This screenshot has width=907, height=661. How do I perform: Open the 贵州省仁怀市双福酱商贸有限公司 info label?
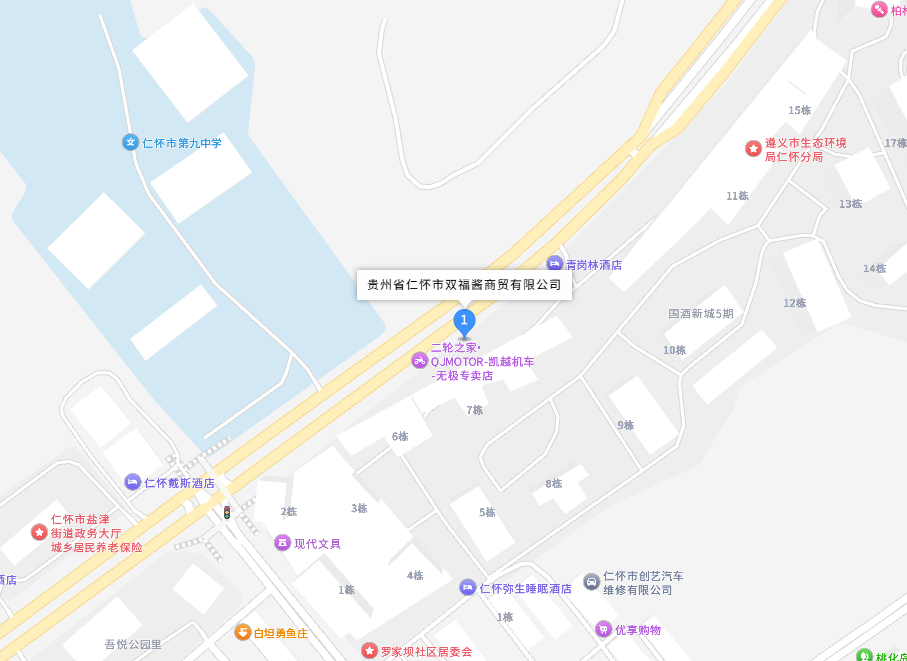point(465,285)
